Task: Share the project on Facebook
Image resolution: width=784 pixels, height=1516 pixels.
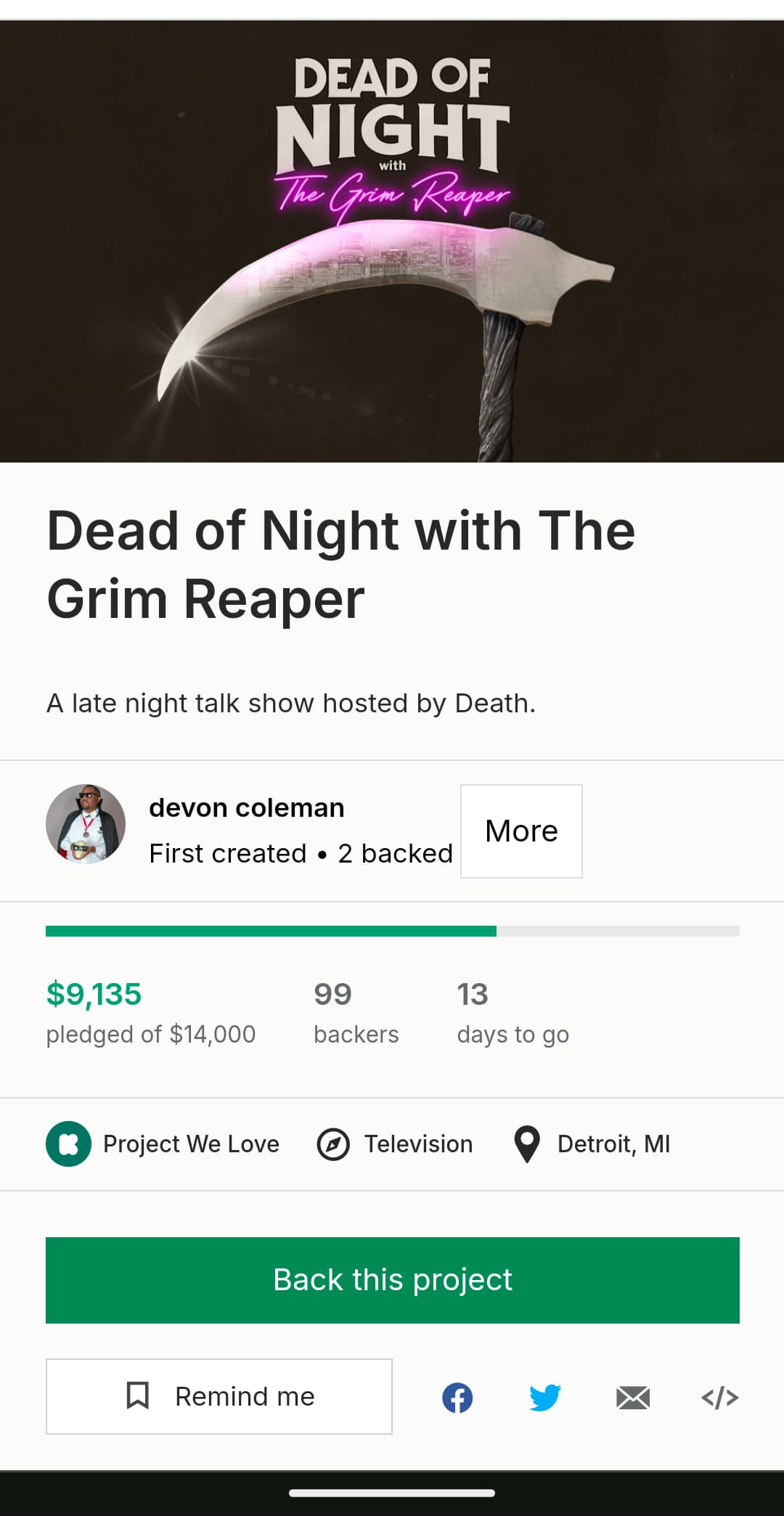Action: point(457,1398)
